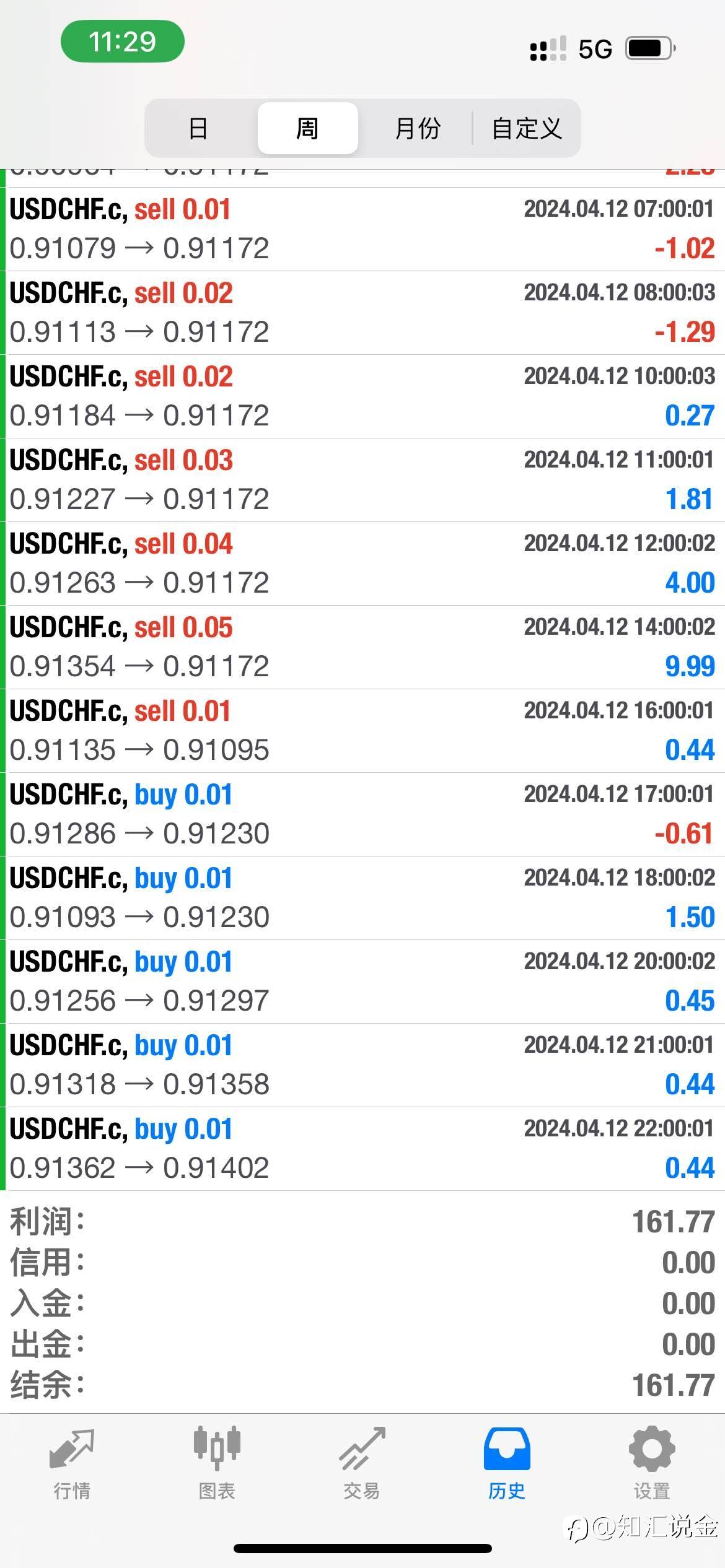Screen dimensions: 725x1568
Task: Open the sell 0.01 trade from 16:00:01
Action: point(362,731)
